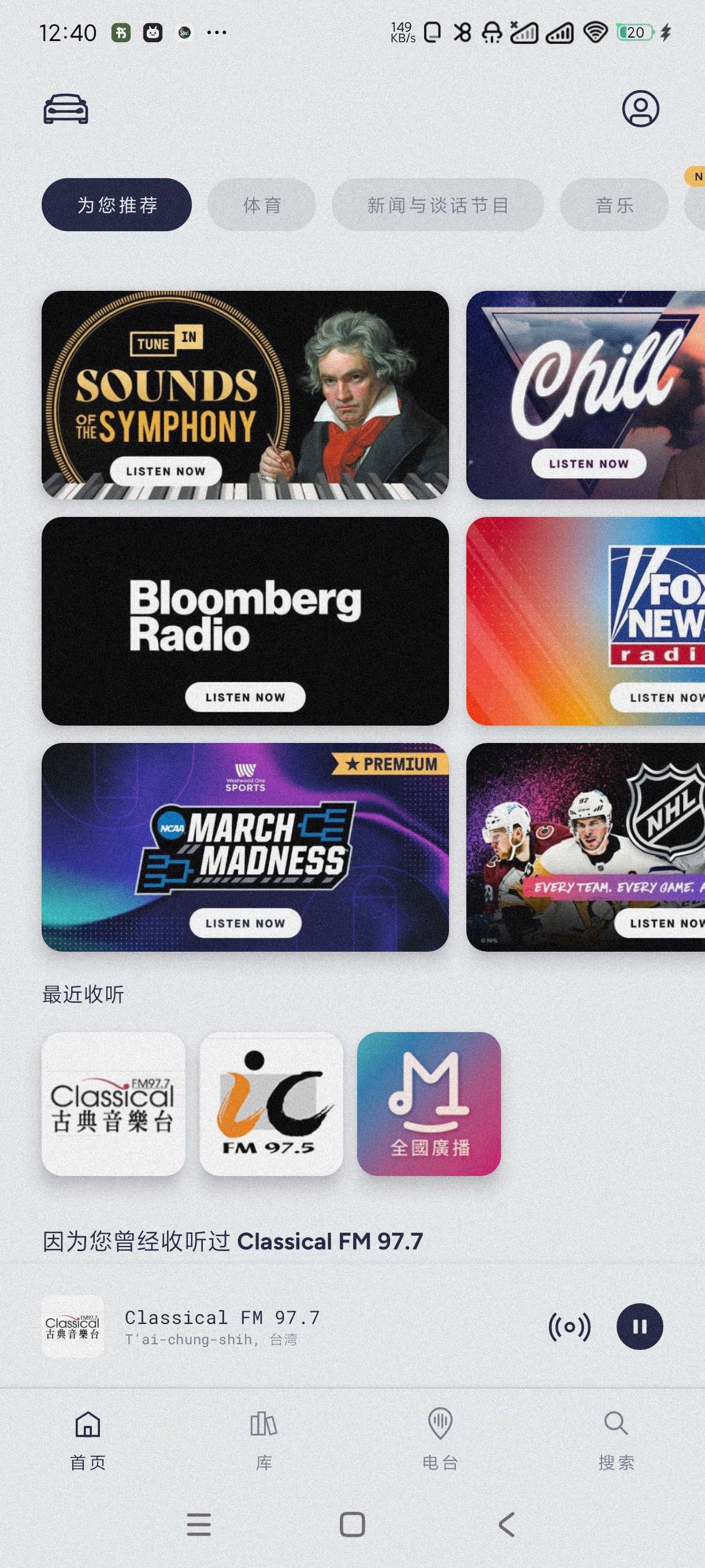Select the 体育 category chip
Image resolution: width=705 pixels, height=1568 pixels.
coord(262,205)
